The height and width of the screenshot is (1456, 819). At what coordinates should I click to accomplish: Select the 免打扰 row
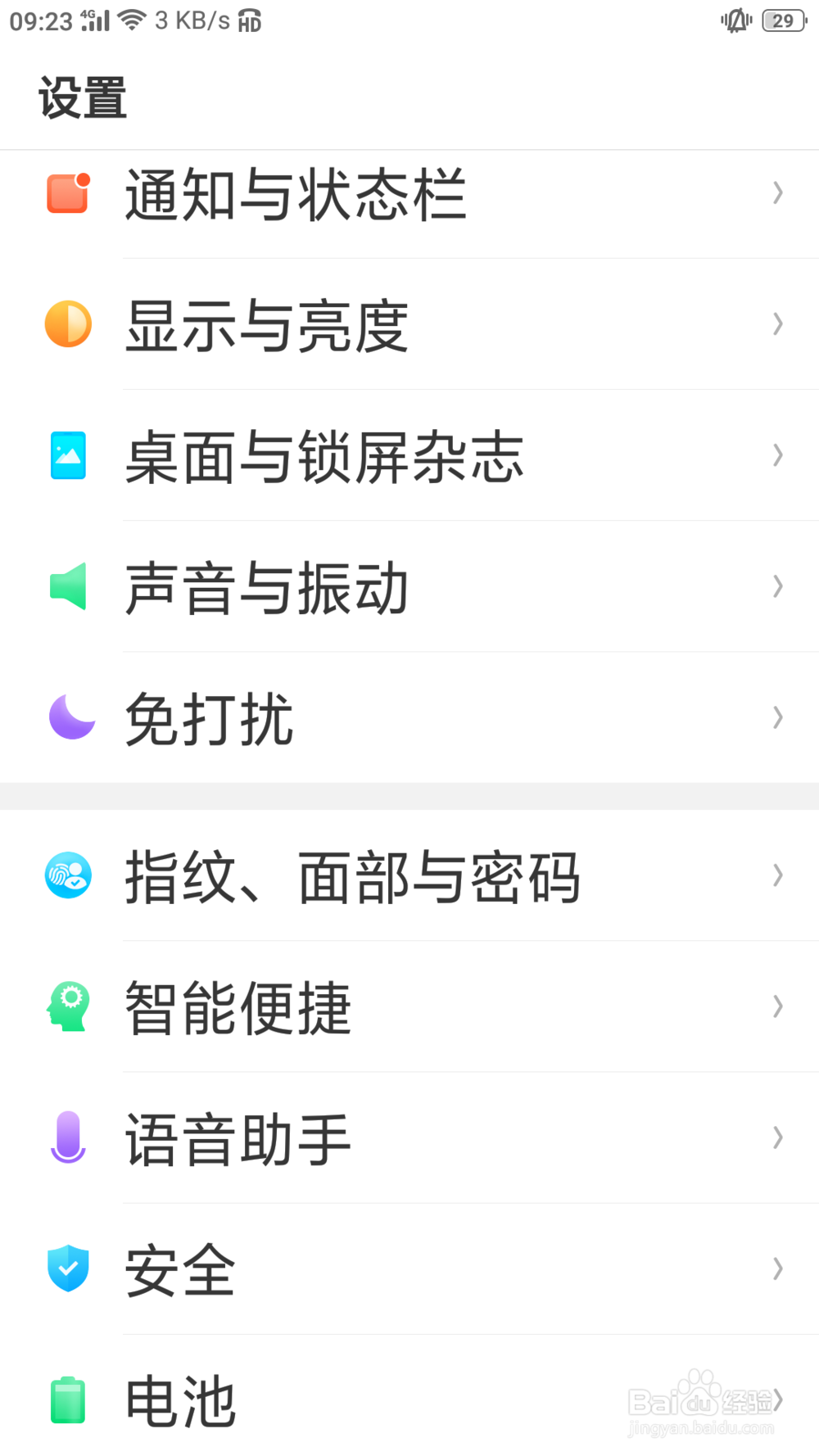[409, 717]
